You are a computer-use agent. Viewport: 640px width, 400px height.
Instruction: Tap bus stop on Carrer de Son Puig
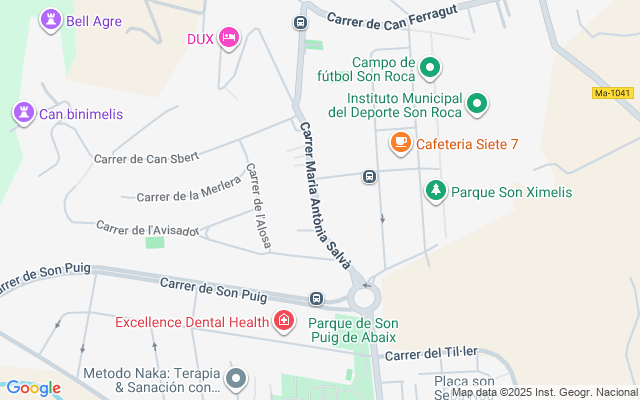tap(317, 298)
